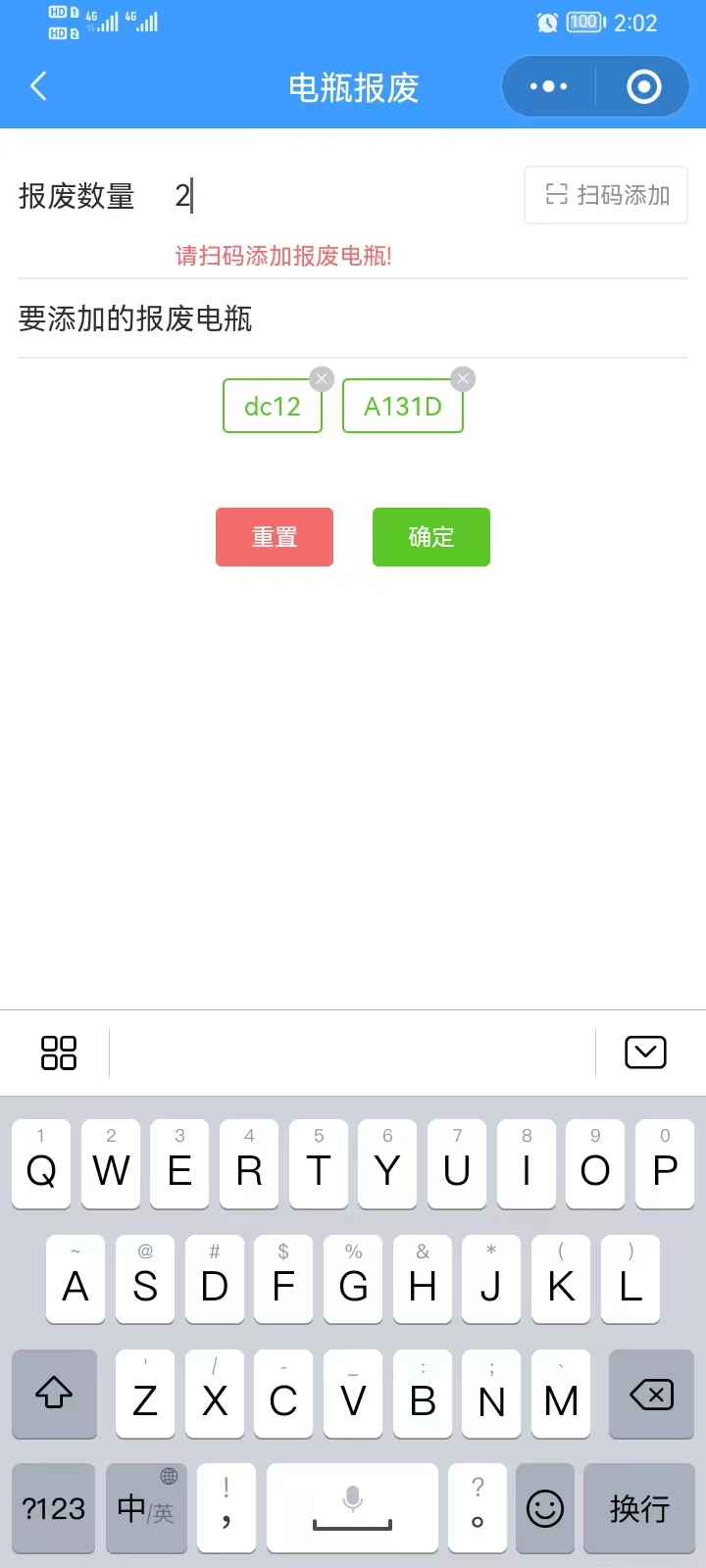Image resolution: width=706 pixels, height=1568 pixels.
Task: Focus the 报废数量 input field
Action: click(333, 196)
